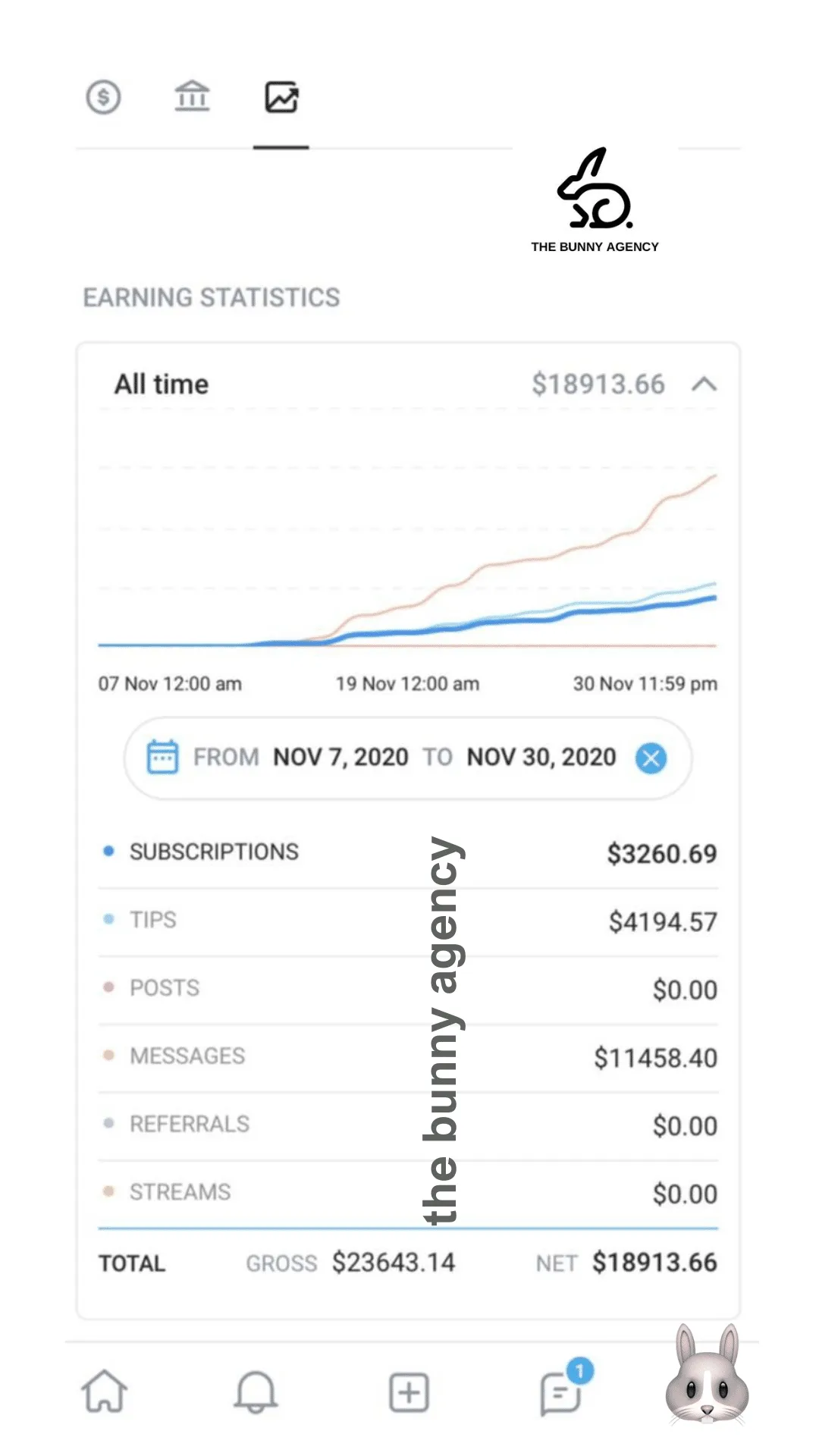Collapse the All time earnings panel

(704, 384)
